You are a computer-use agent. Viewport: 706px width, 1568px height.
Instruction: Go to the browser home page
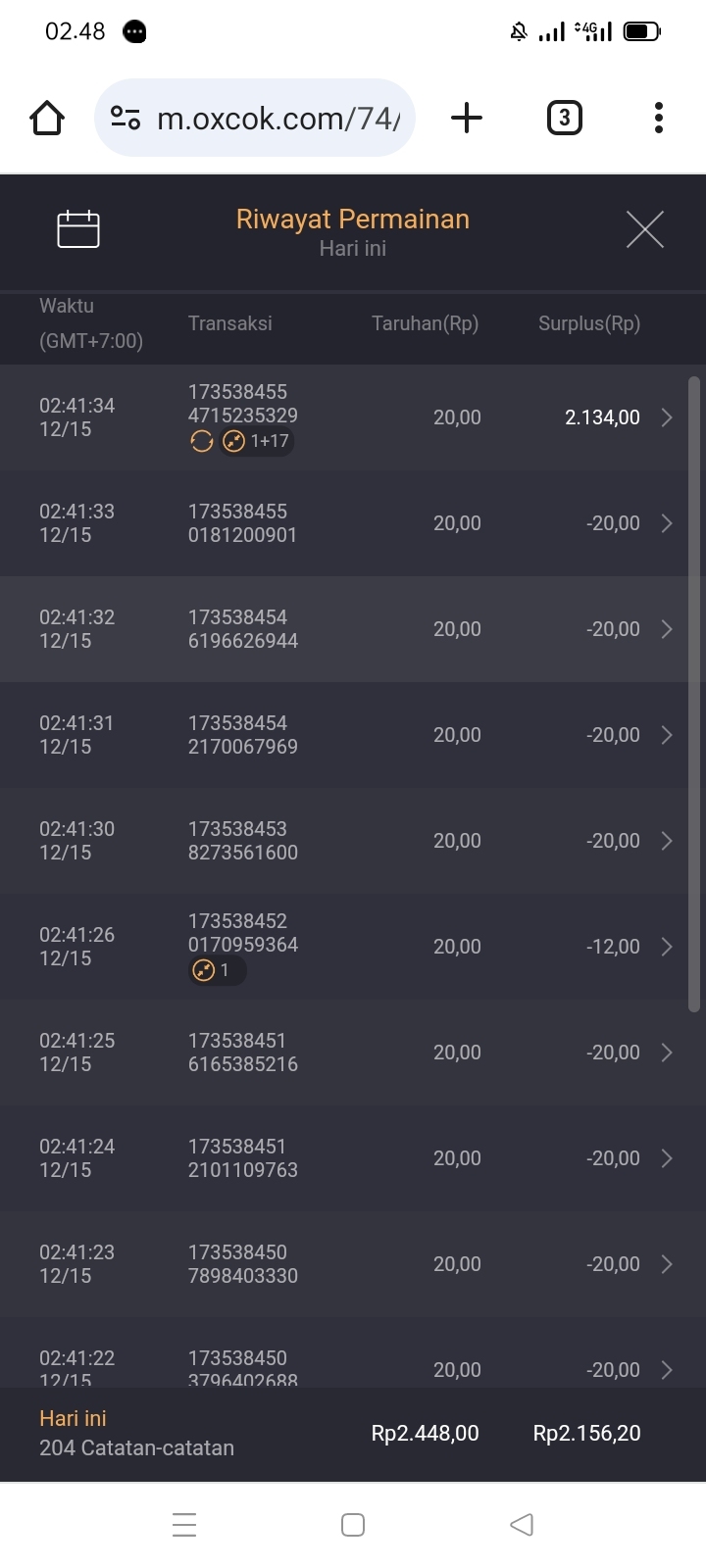(47, 119)
